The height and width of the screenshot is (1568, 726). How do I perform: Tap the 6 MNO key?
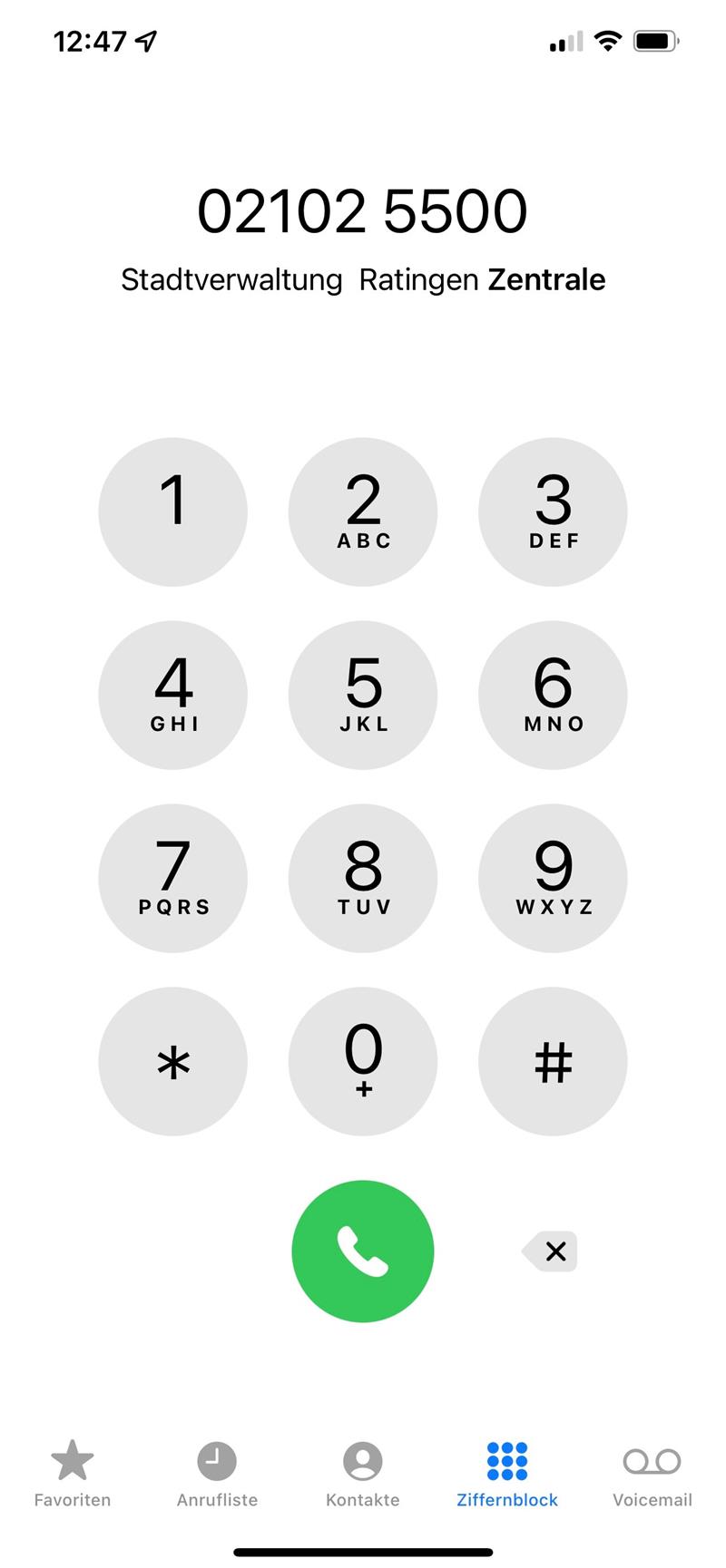553,696
